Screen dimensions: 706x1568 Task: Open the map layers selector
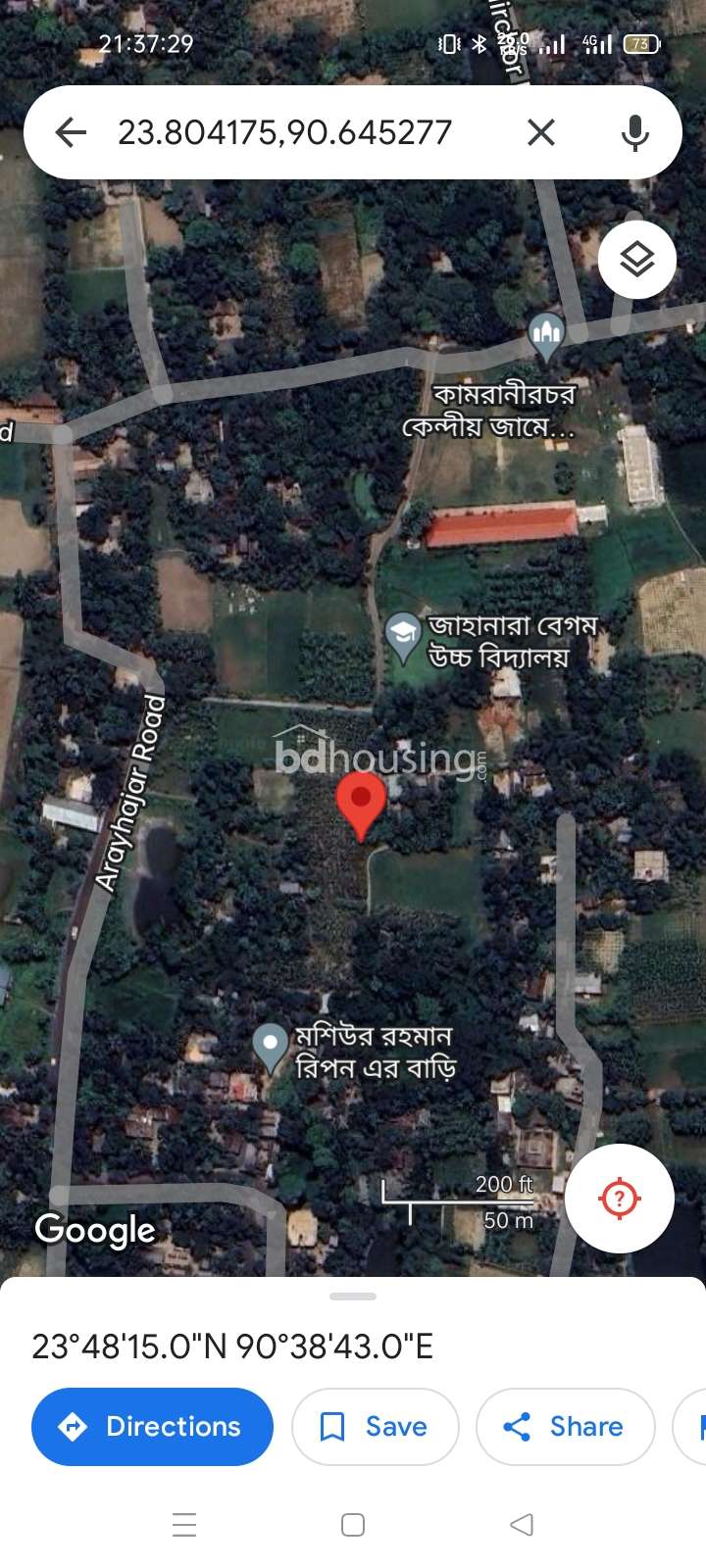637,260
